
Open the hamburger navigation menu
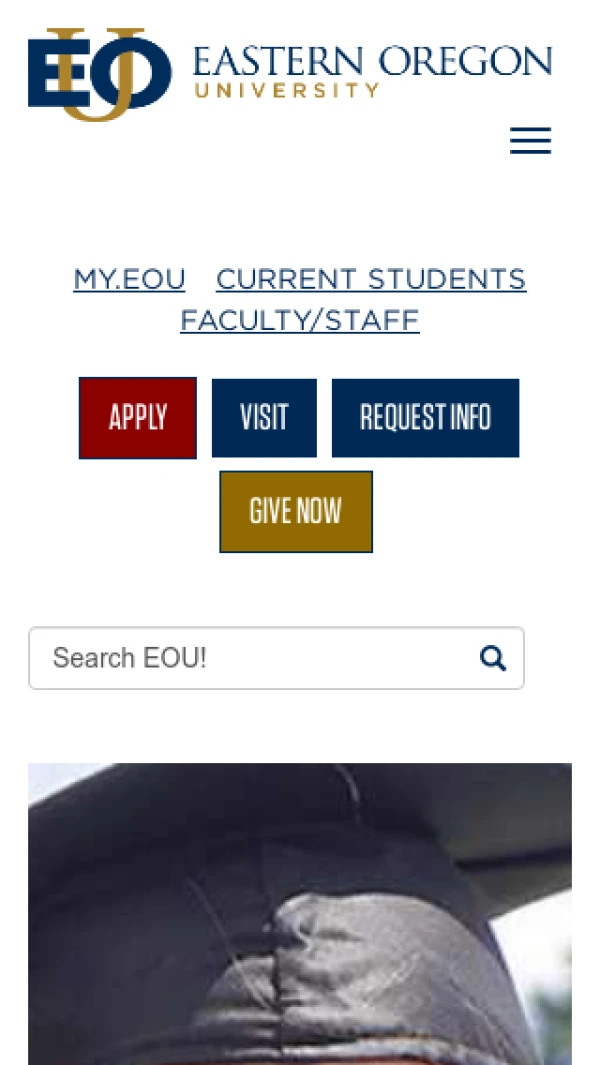click(530, 141)
